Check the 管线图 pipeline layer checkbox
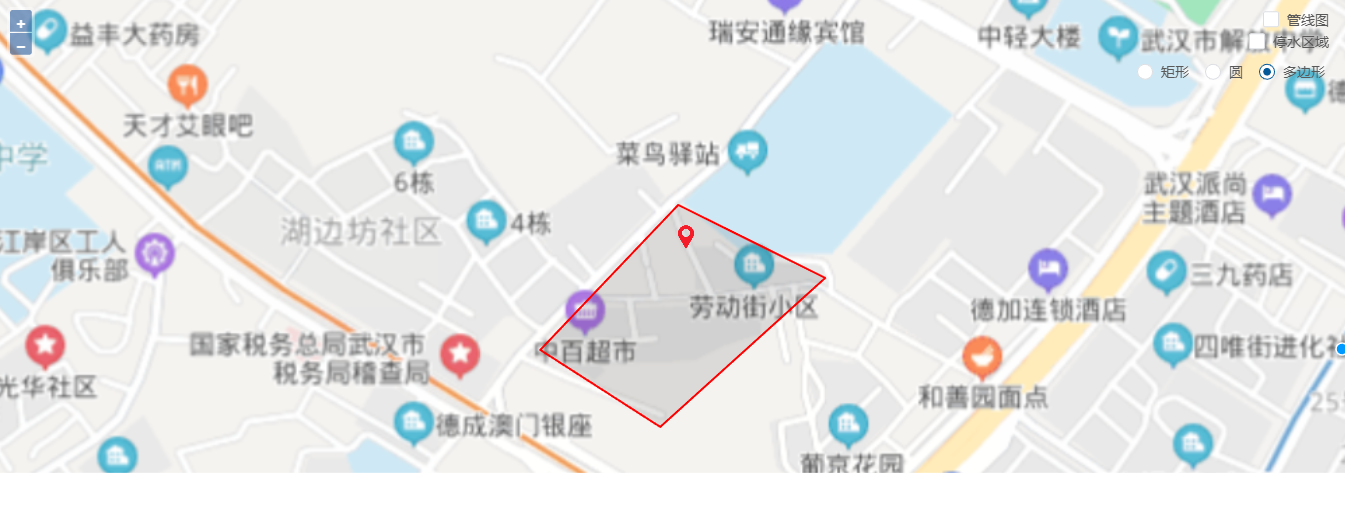Image resolution: width=1345 pixels, height=525 pixels. tap(1271, 20)
